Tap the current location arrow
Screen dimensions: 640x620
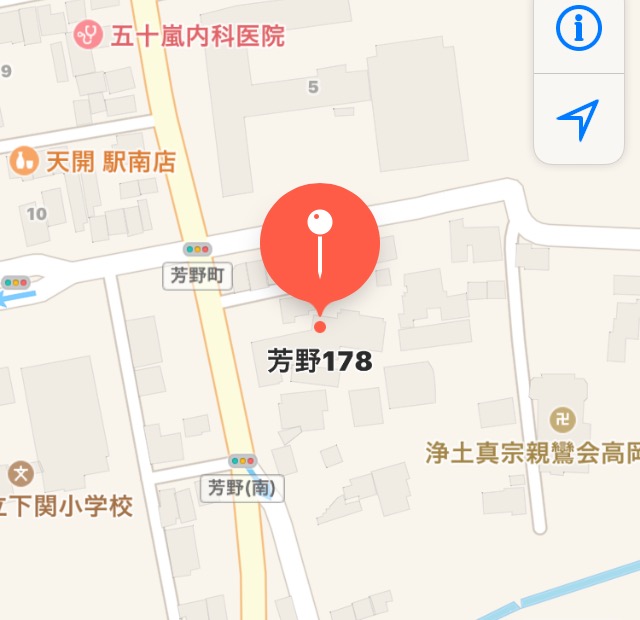point(577,120)
